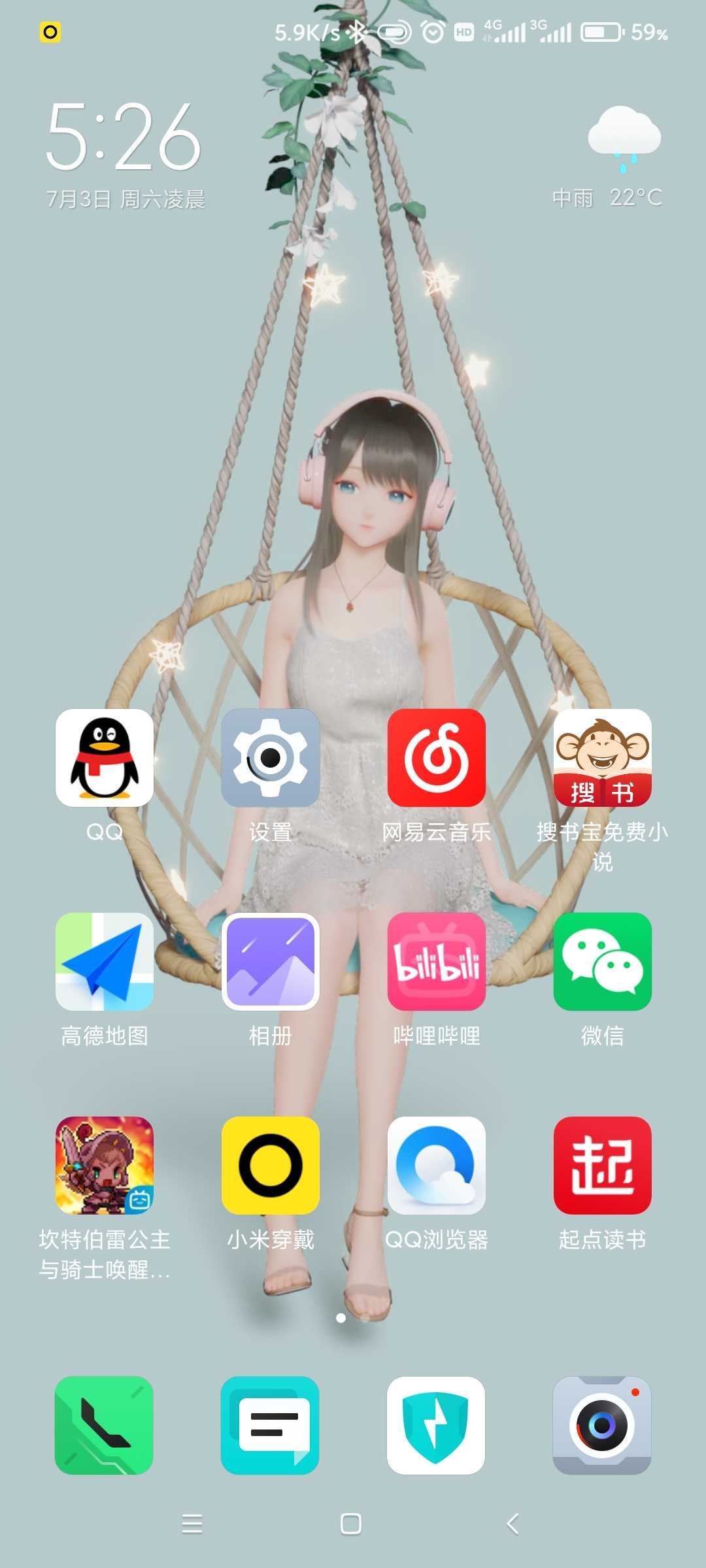Open the messages app in dock
The width and height of the screenshot is (706, 1568).
click(x=270, y=1426)
